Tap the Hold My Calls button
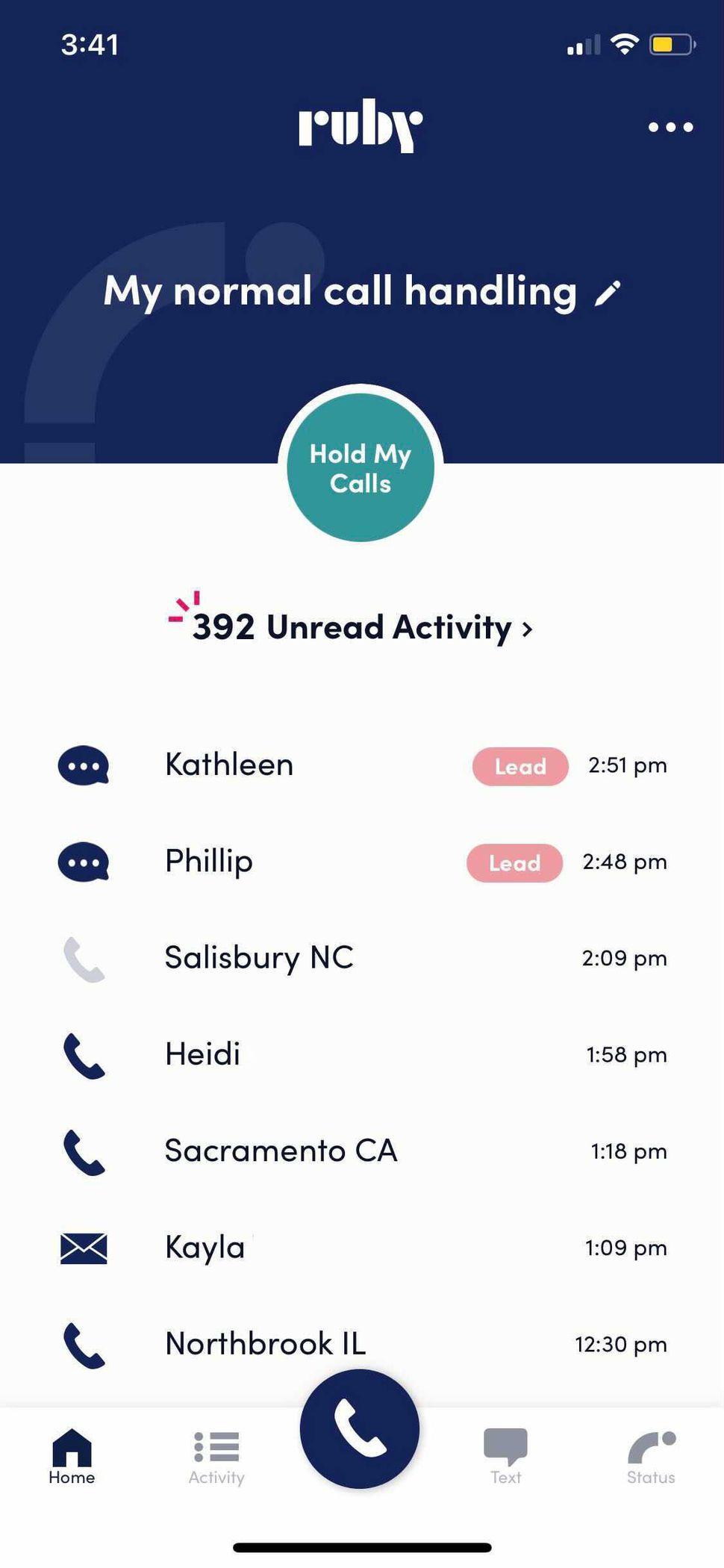The image size is (724, 1568). click(361, 468)
